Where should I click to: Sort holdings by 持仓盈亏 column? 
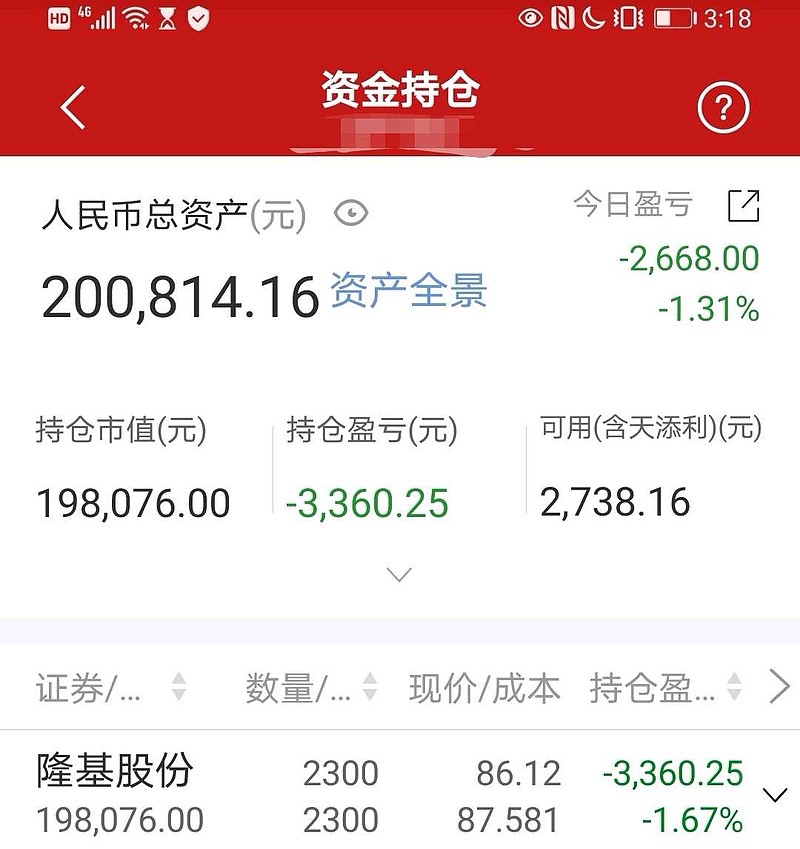667,687
